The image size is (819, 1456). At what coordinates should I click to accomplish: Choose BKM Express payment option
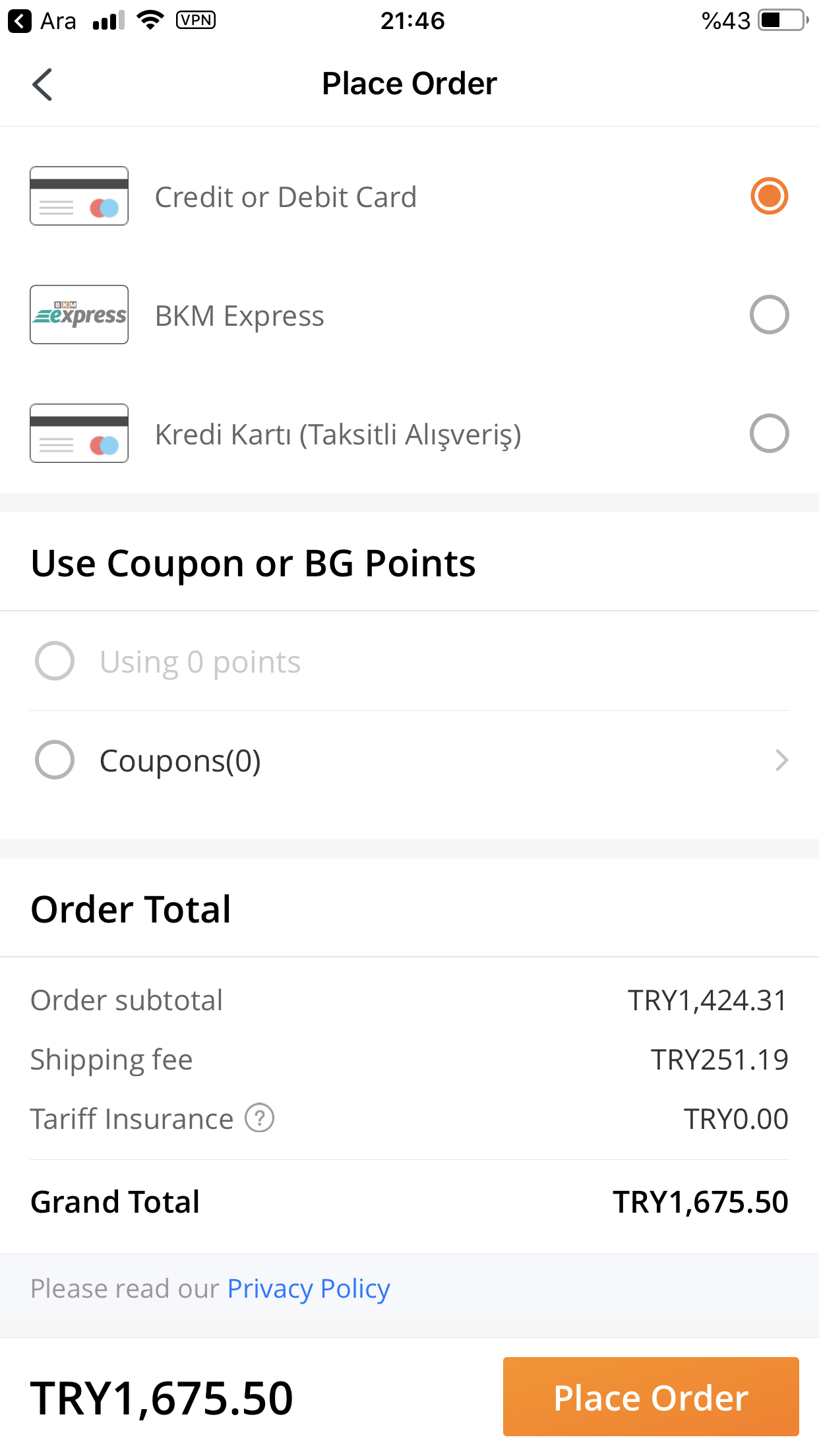(409, 315)
